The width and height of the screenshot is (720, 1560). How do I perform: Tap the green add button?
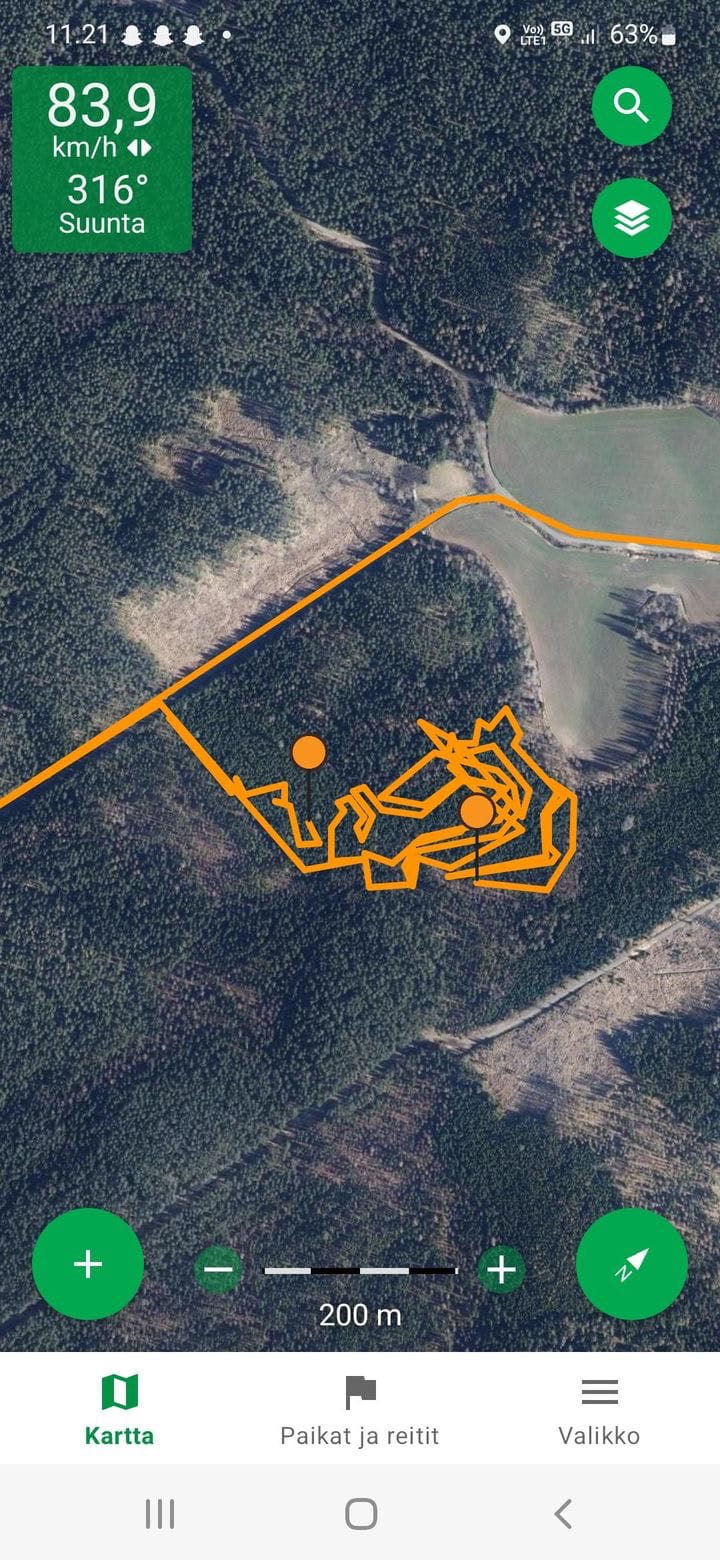(88, 1264)
